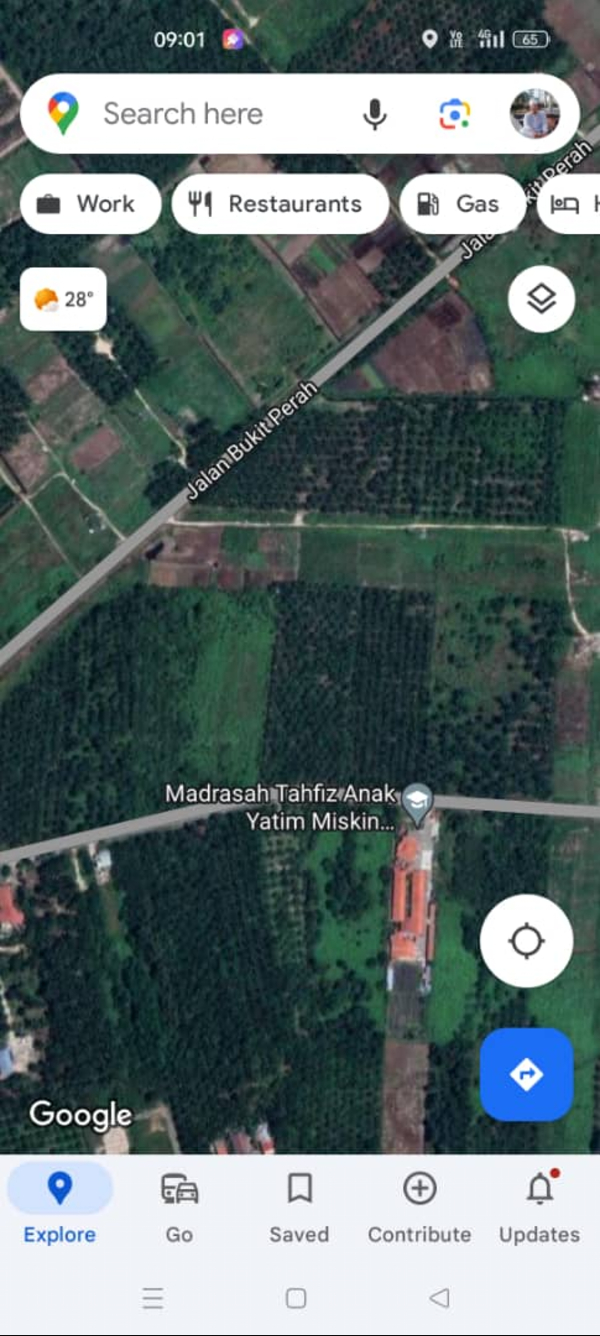
Task: Open directions with the blue arrow button
Action: pos(526,1074)
